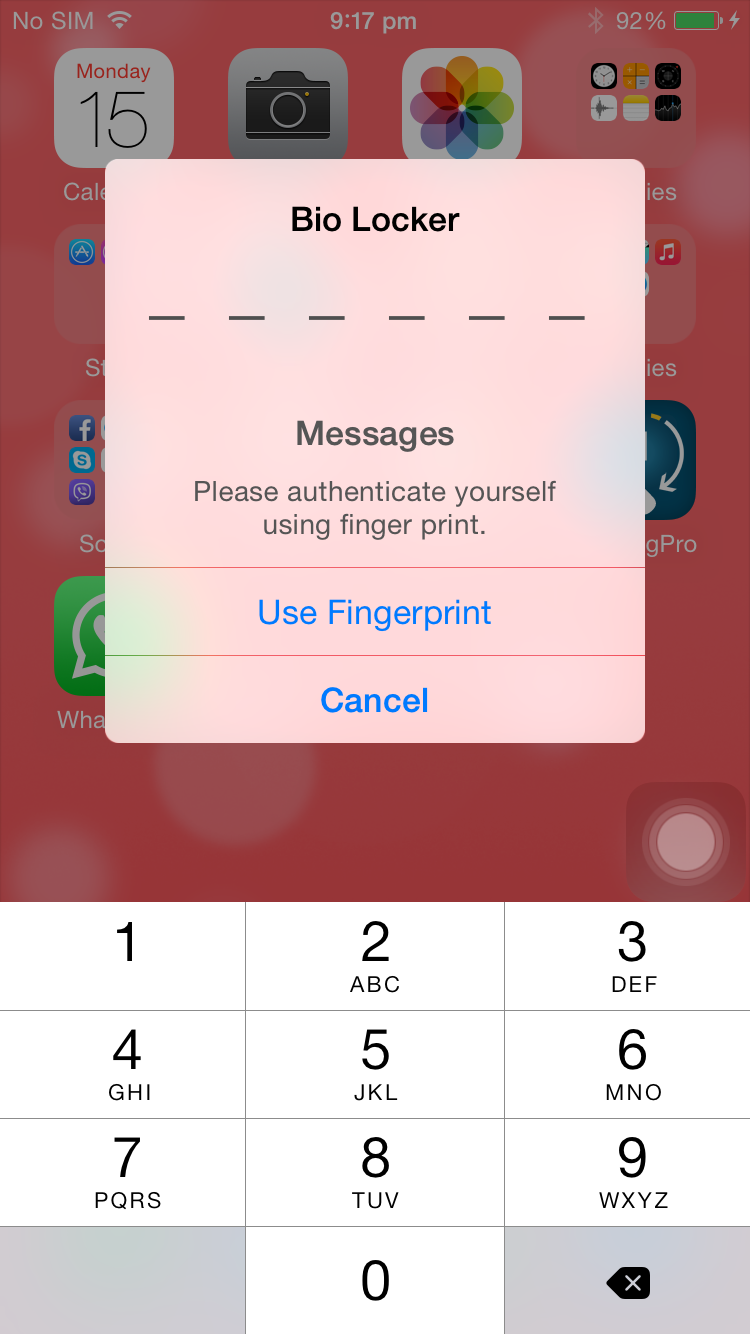The height and width of the screenshot is (1334, 750).
Task: Tap the 7 PQRS key
Action: (122, 1172)
